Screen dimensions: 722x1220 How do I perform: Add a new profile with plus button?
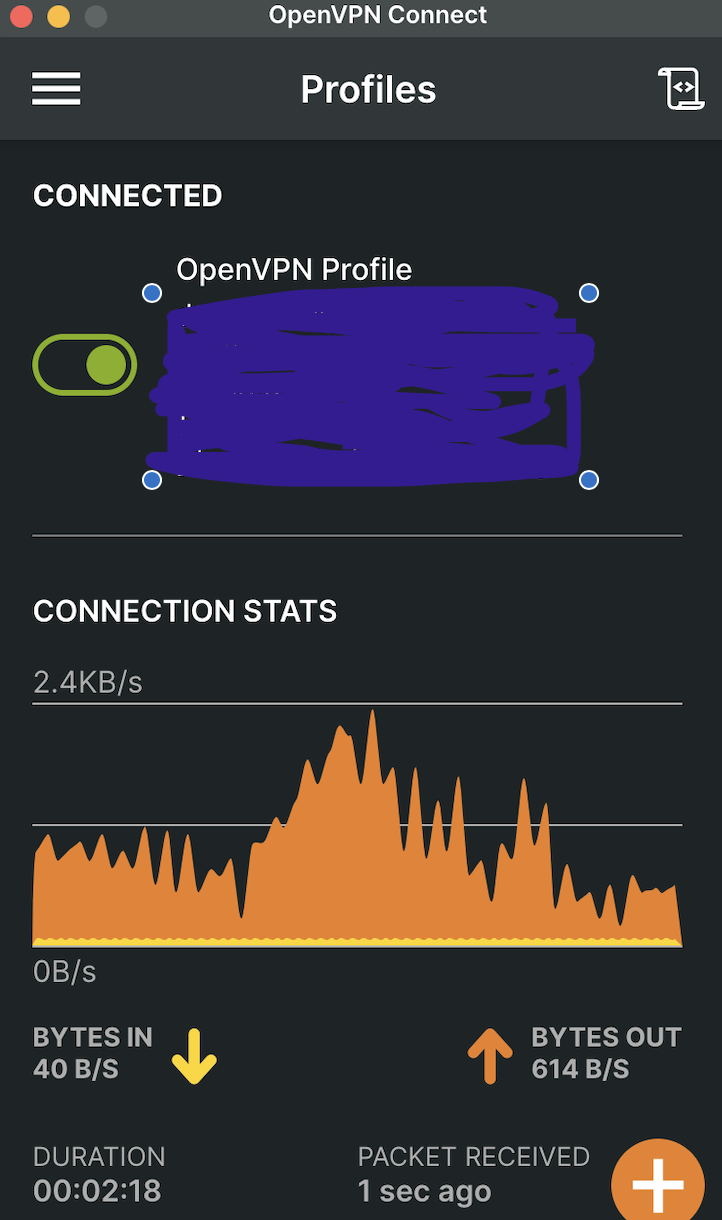(x=660, y=1182)
